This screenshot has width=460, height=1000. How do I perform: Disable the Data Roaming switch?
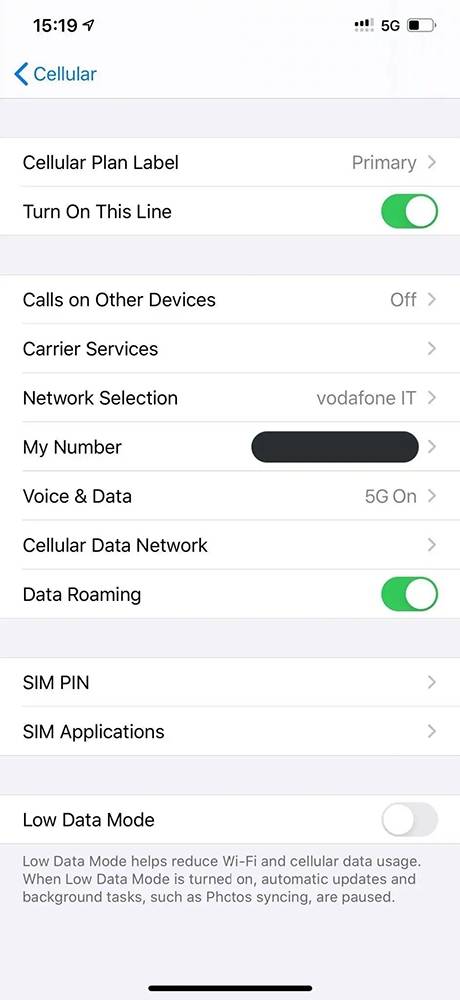coord(409,594)
